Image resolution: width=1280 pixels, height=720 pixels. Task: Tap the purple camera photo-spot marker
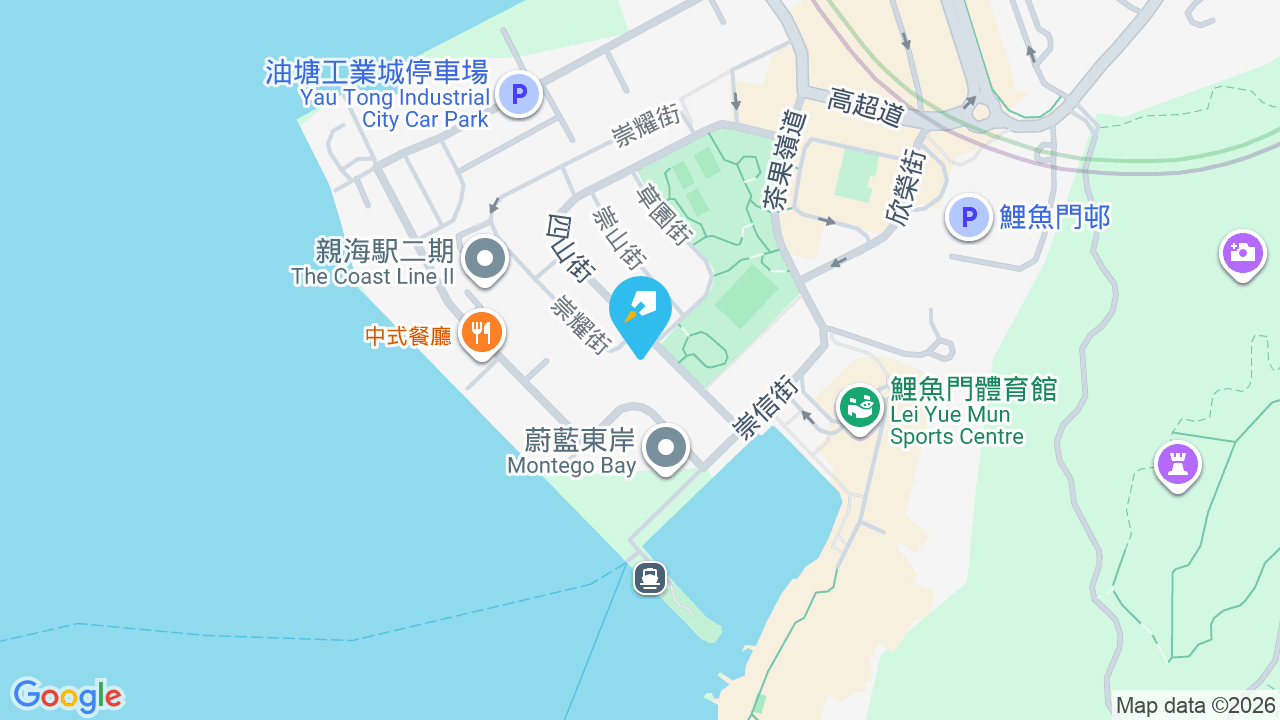click(x=1242, y=254)
